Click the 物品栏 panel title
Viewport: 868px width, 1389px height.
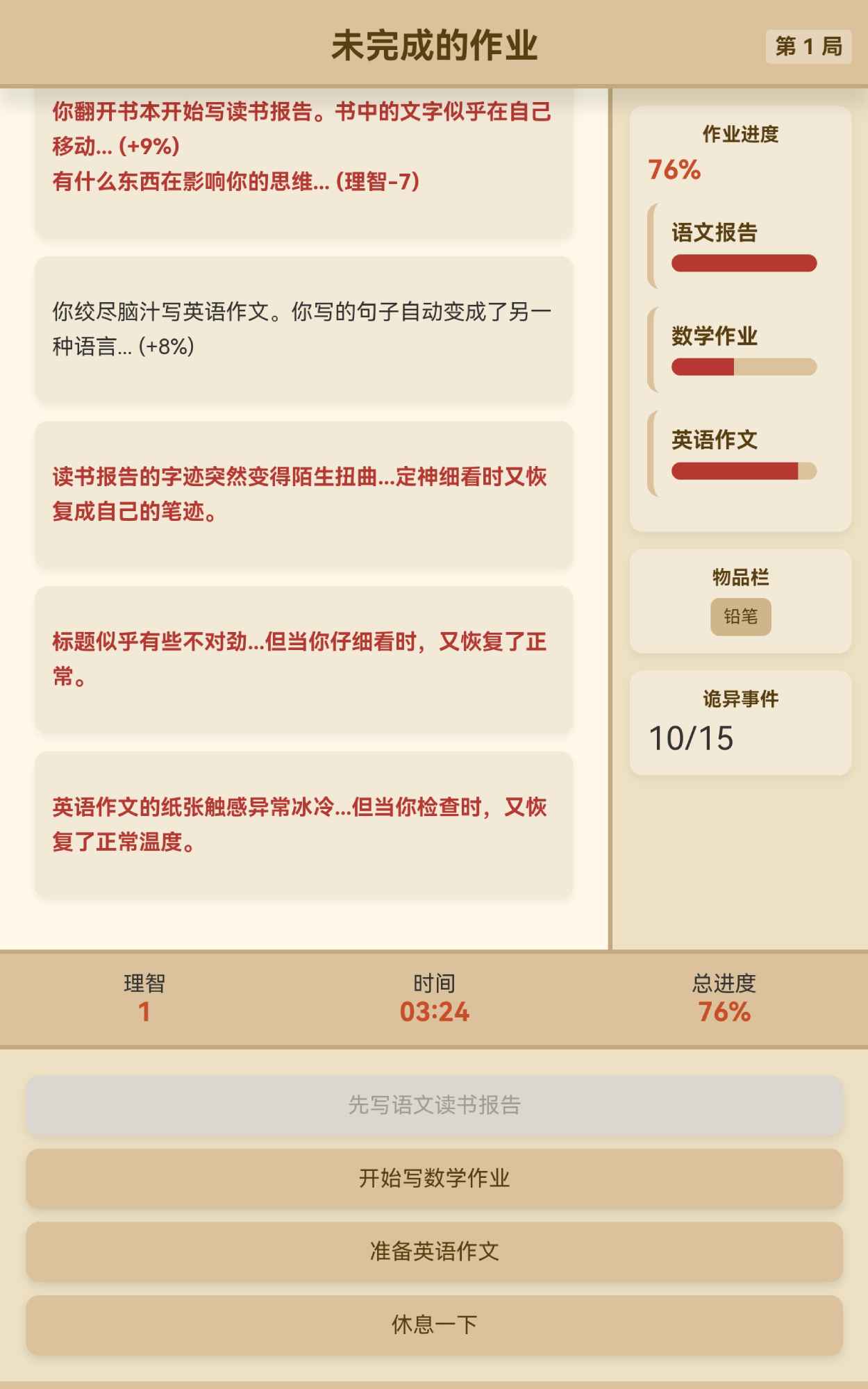point(741,575)
